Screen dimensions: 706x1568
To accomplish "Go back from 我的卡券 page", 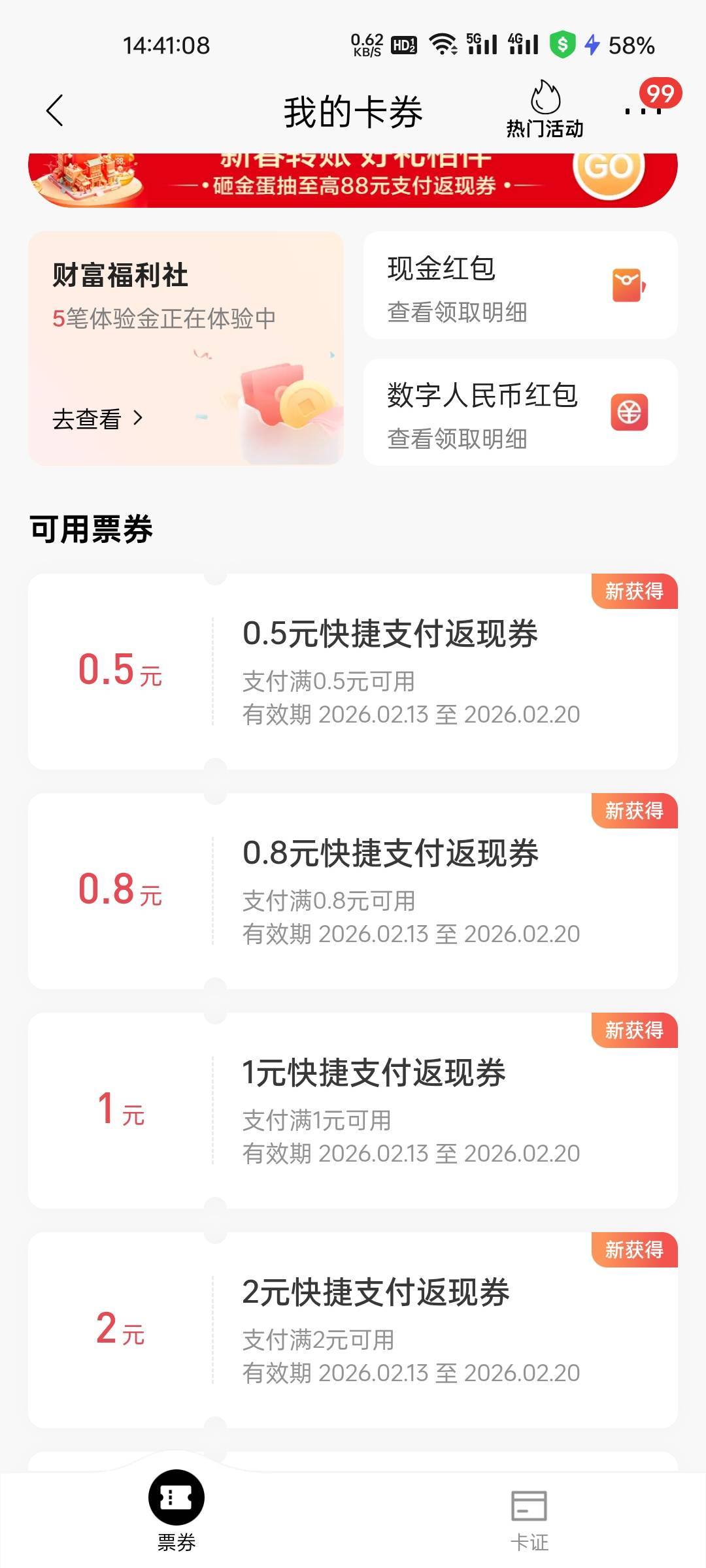I will tap(55, 110).
